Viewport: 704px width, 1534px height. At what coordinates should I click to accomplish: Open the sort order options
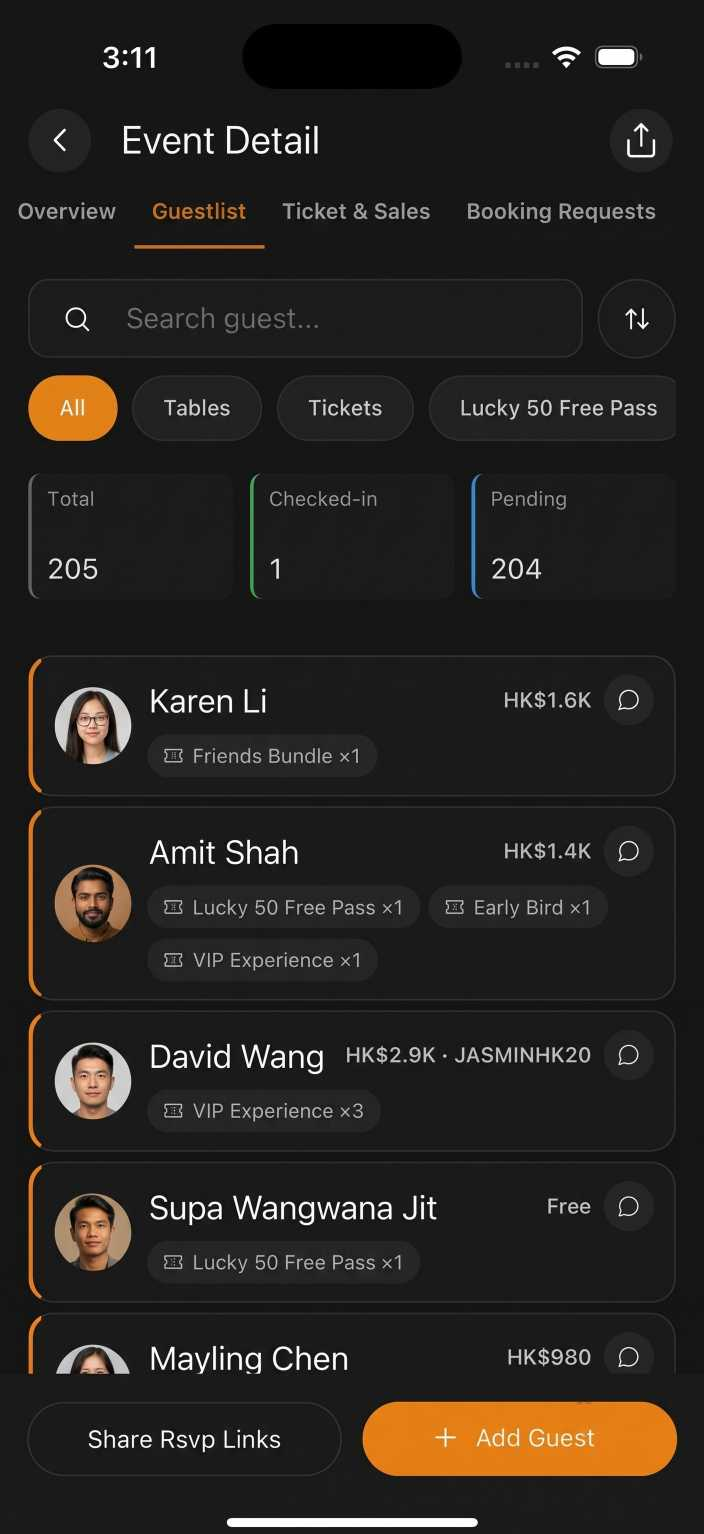pyautogui.click(x=637, y=318)
